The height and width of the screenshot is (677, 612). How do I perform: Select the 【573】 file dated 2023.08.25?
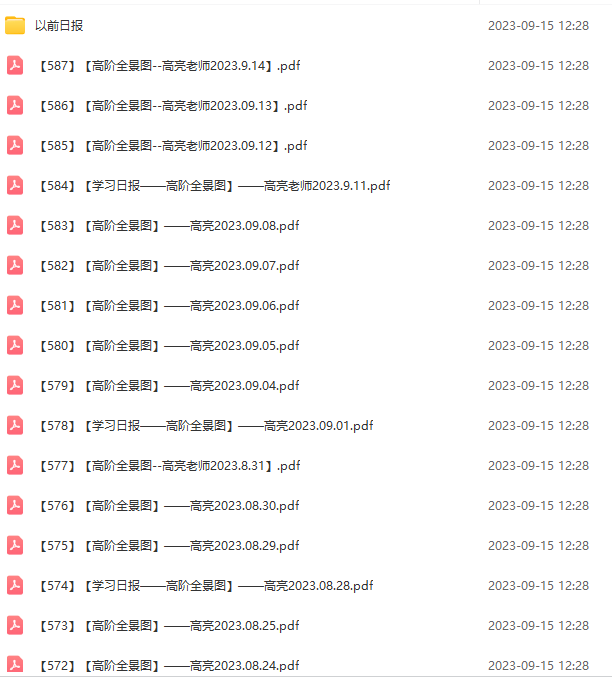click(x=168, y=626)
